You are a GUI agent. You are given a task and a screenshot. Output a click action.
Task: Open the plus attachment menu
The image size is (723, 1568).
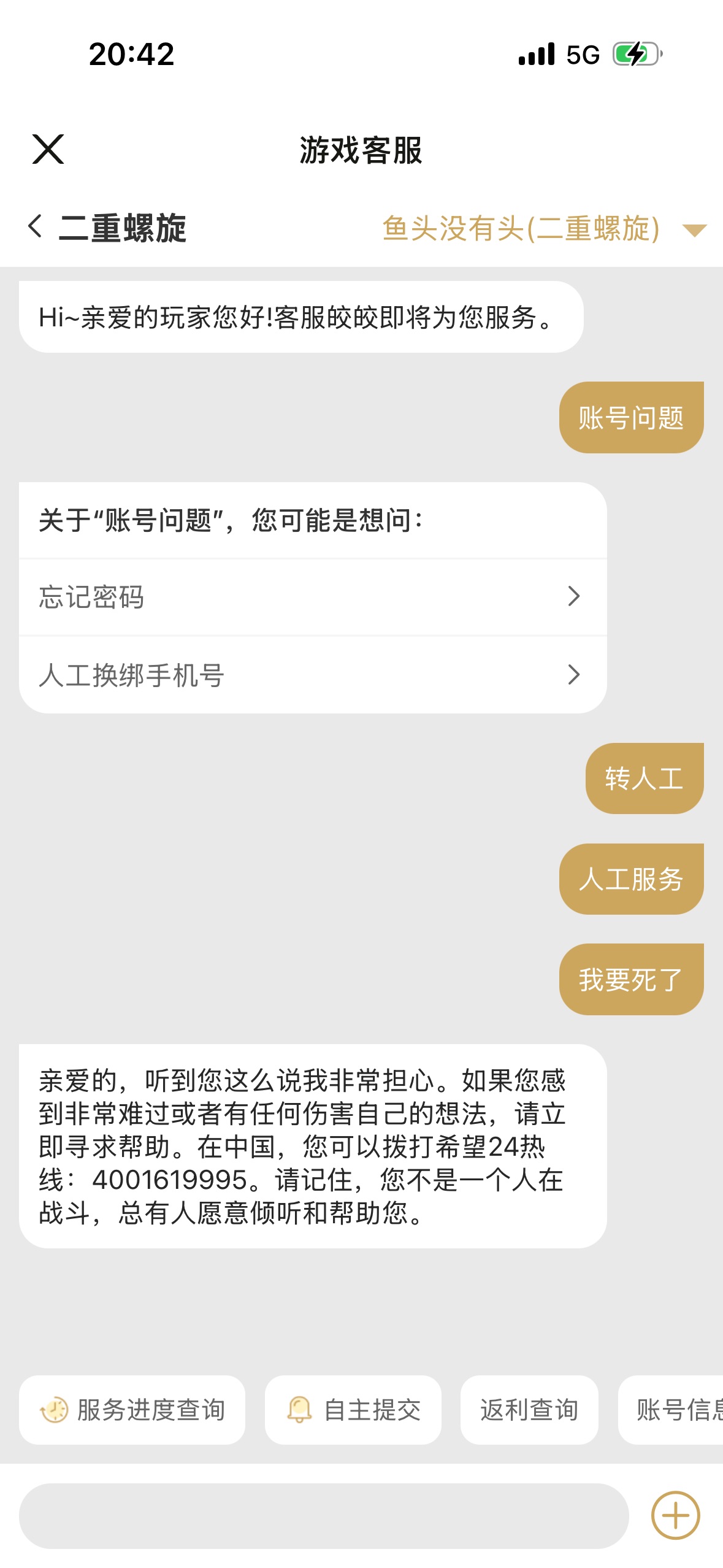click(675, 1515)
